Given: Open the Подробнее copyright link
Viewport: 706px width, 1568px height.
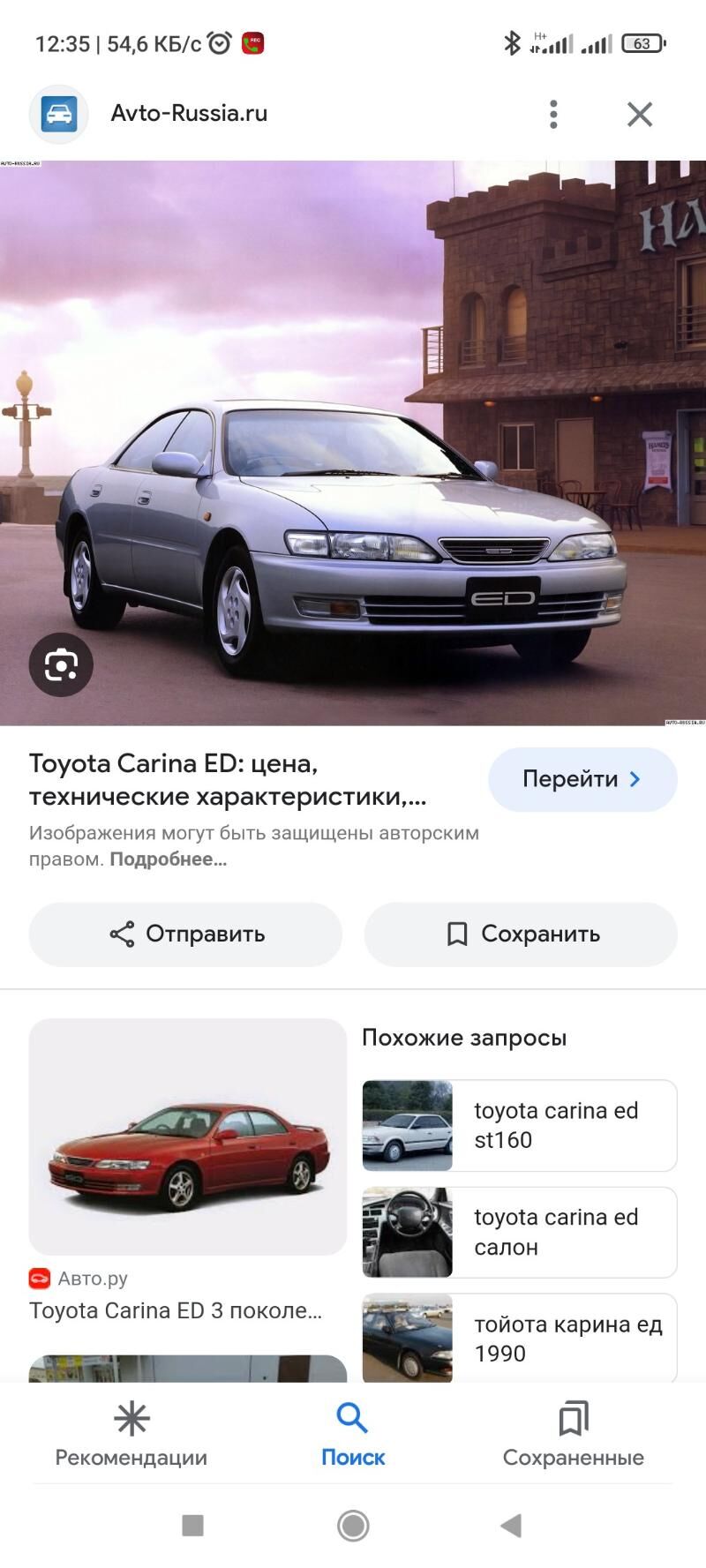Looking at the screenshot, I should pos(168,859).
